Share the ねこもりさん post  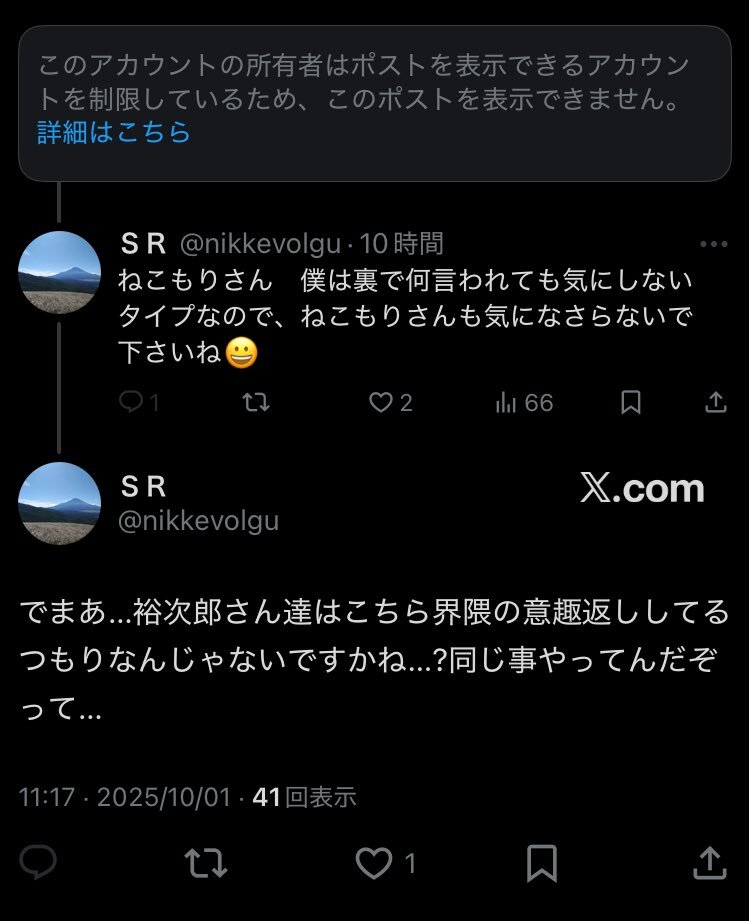(x=716, y=402)
